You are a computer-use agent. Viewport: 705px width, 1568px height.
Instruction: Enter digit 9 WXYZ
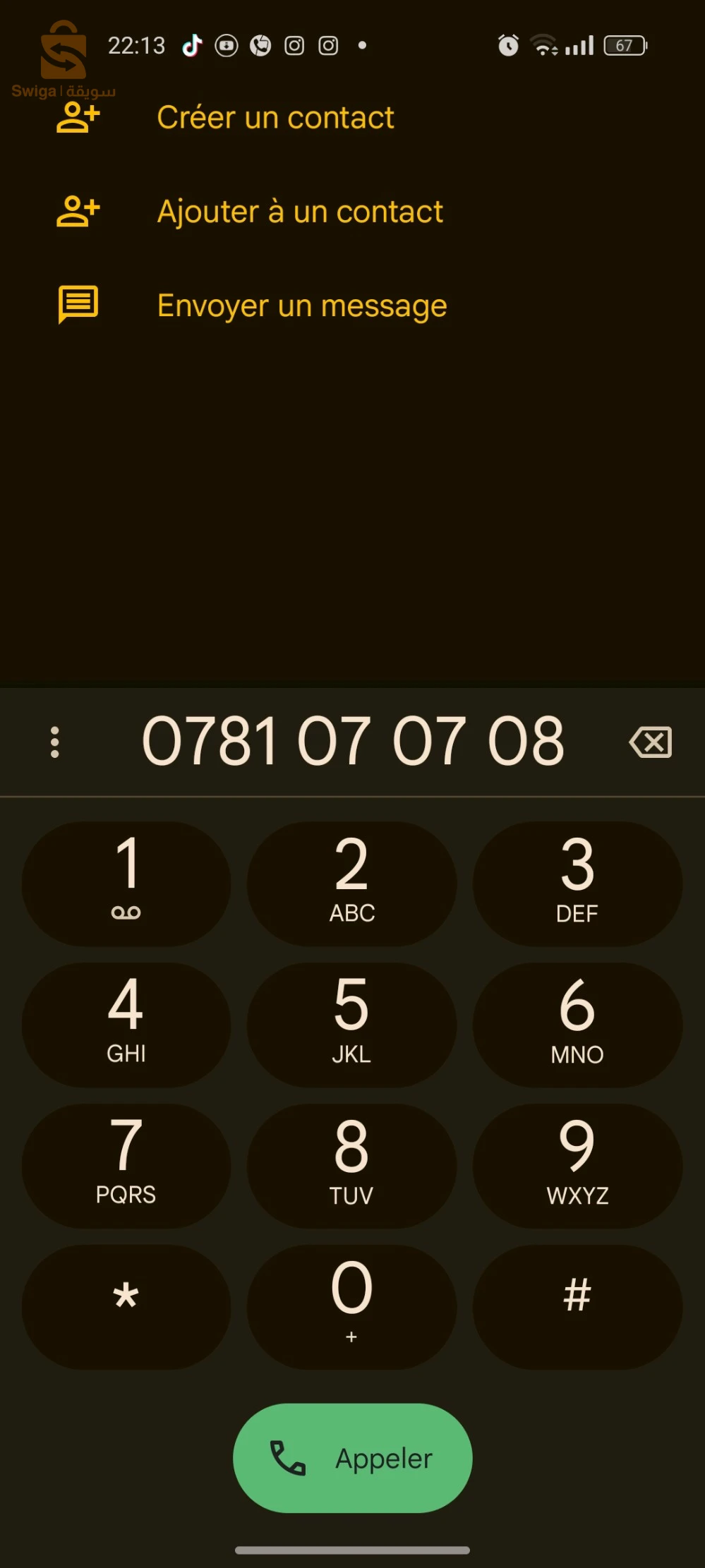tap(577, 1165)
